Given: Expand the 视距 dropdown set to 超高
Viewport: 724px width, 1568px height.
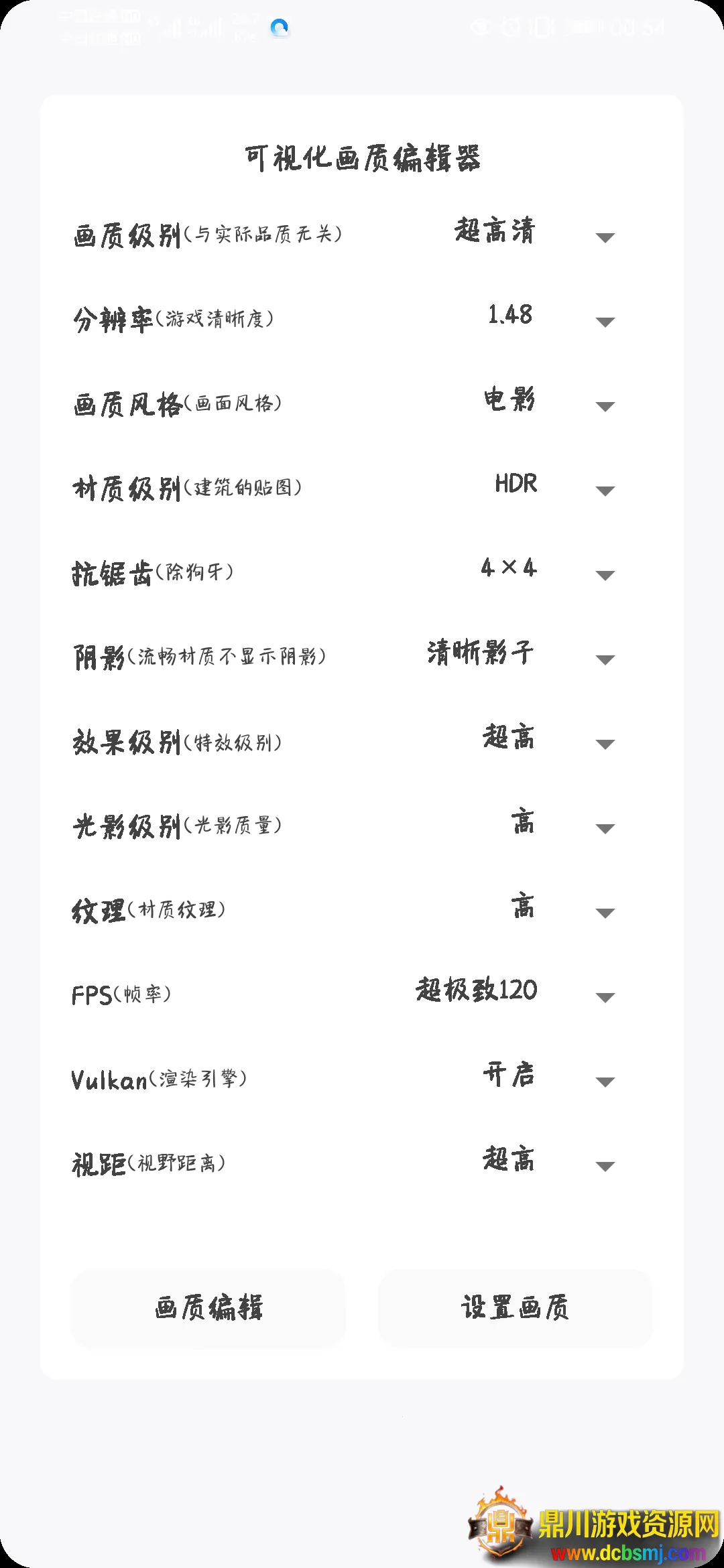Looking at the screenshot, I should coord(605,1166).
